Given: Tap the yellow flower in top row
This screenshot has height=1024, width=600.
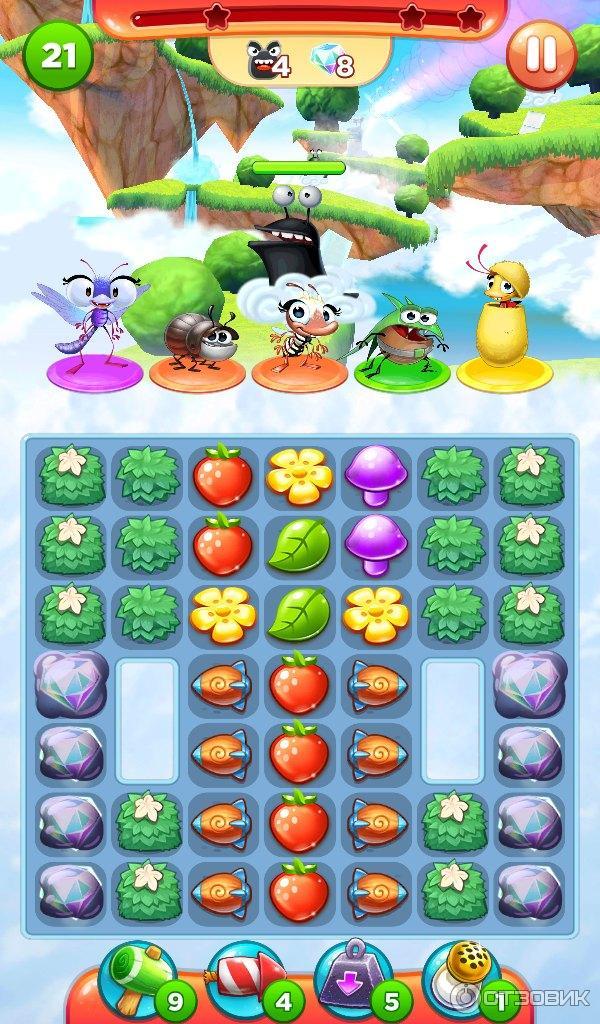Looking at the screenshot, I should coord(299,475).
